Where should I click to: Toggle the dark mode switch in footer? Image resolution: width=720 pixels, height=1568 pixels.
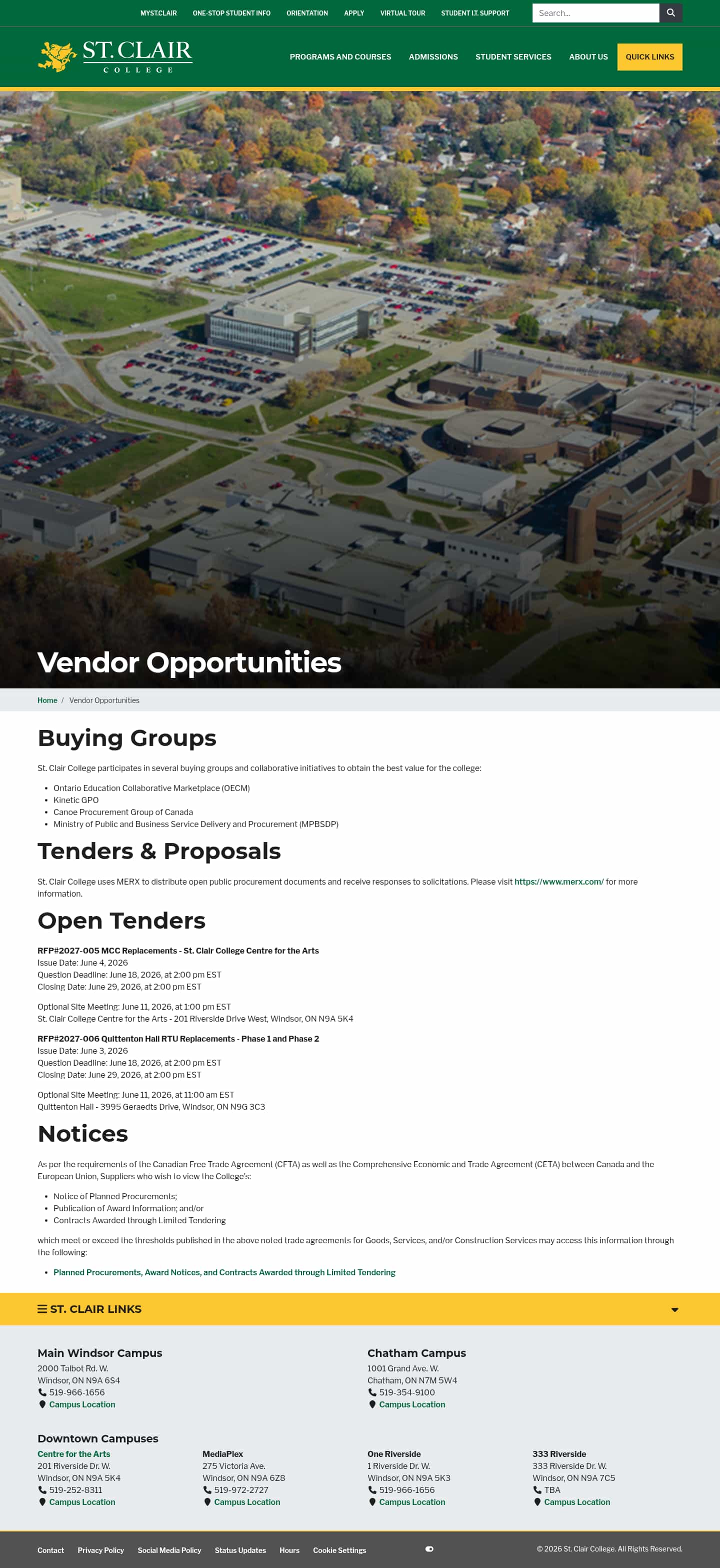429,1548
